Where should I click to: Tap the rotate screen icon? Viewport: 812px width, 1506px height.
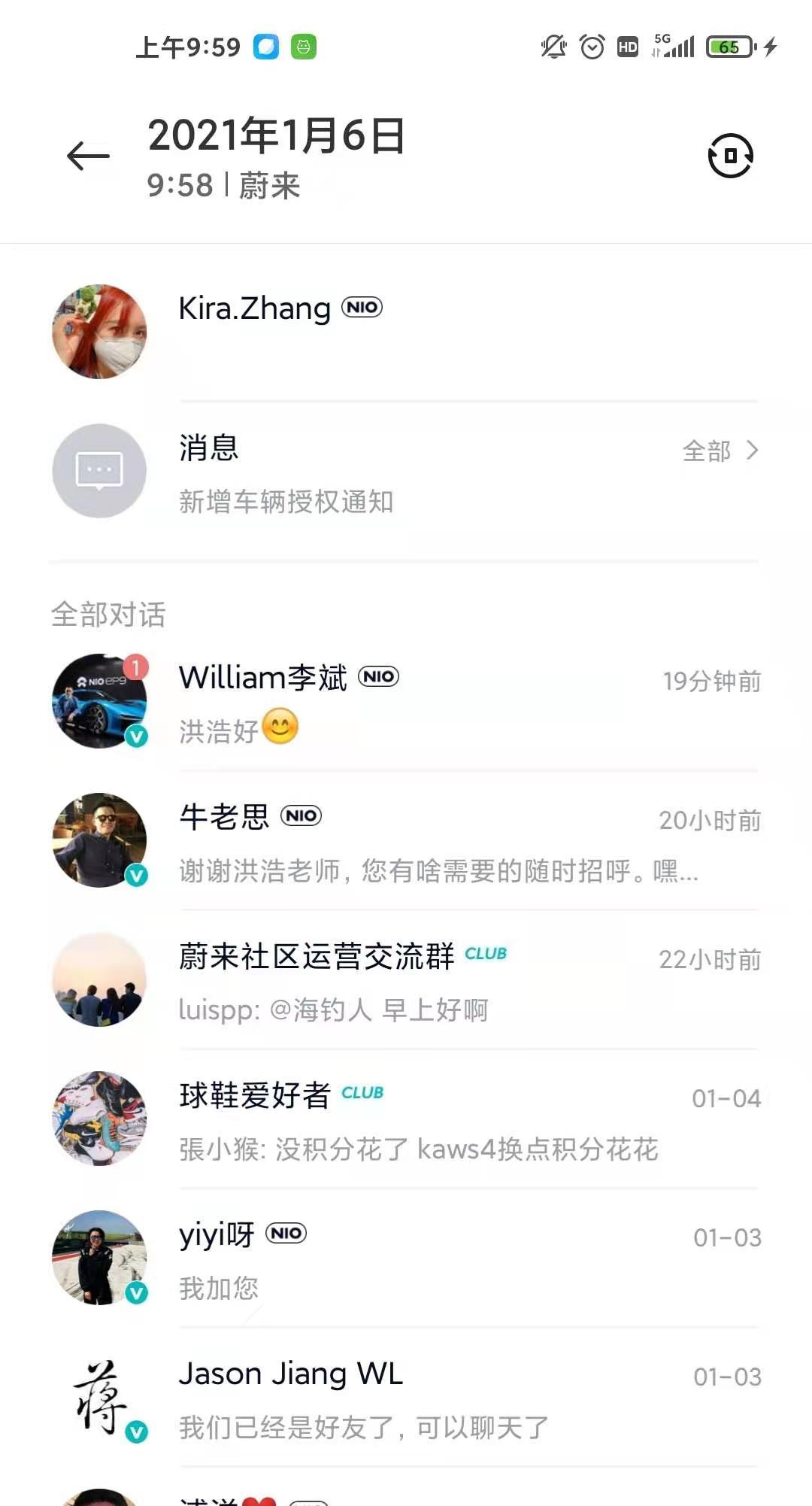730,156
